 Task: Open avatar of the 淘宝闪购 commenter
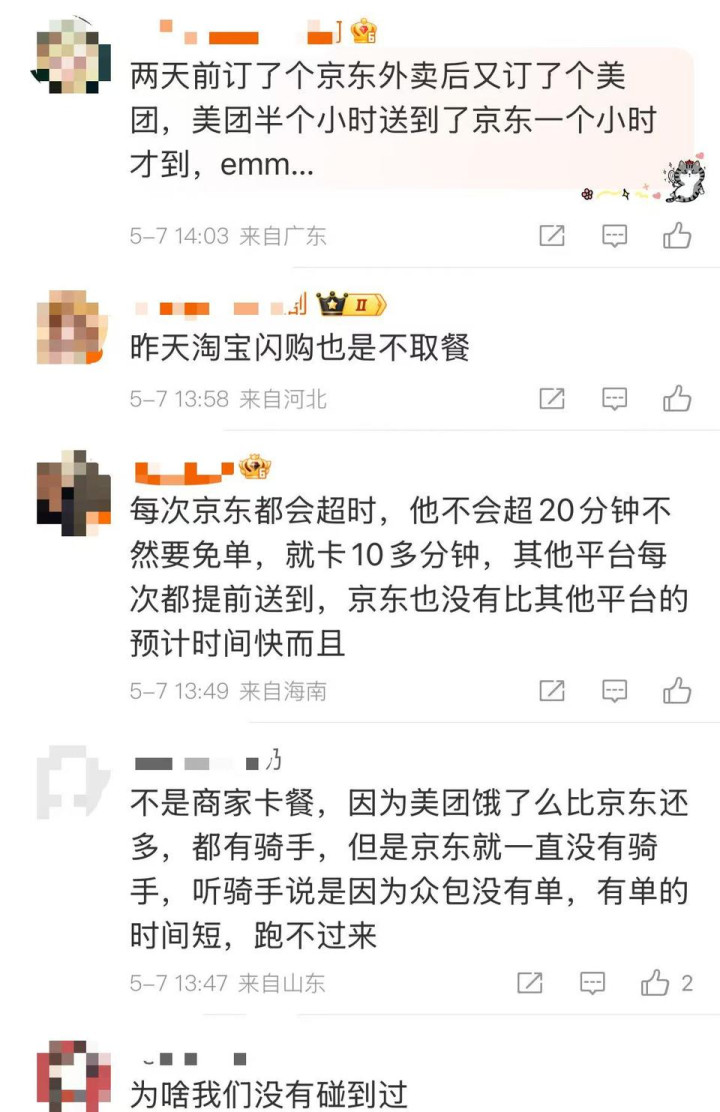tap(73, 327)
